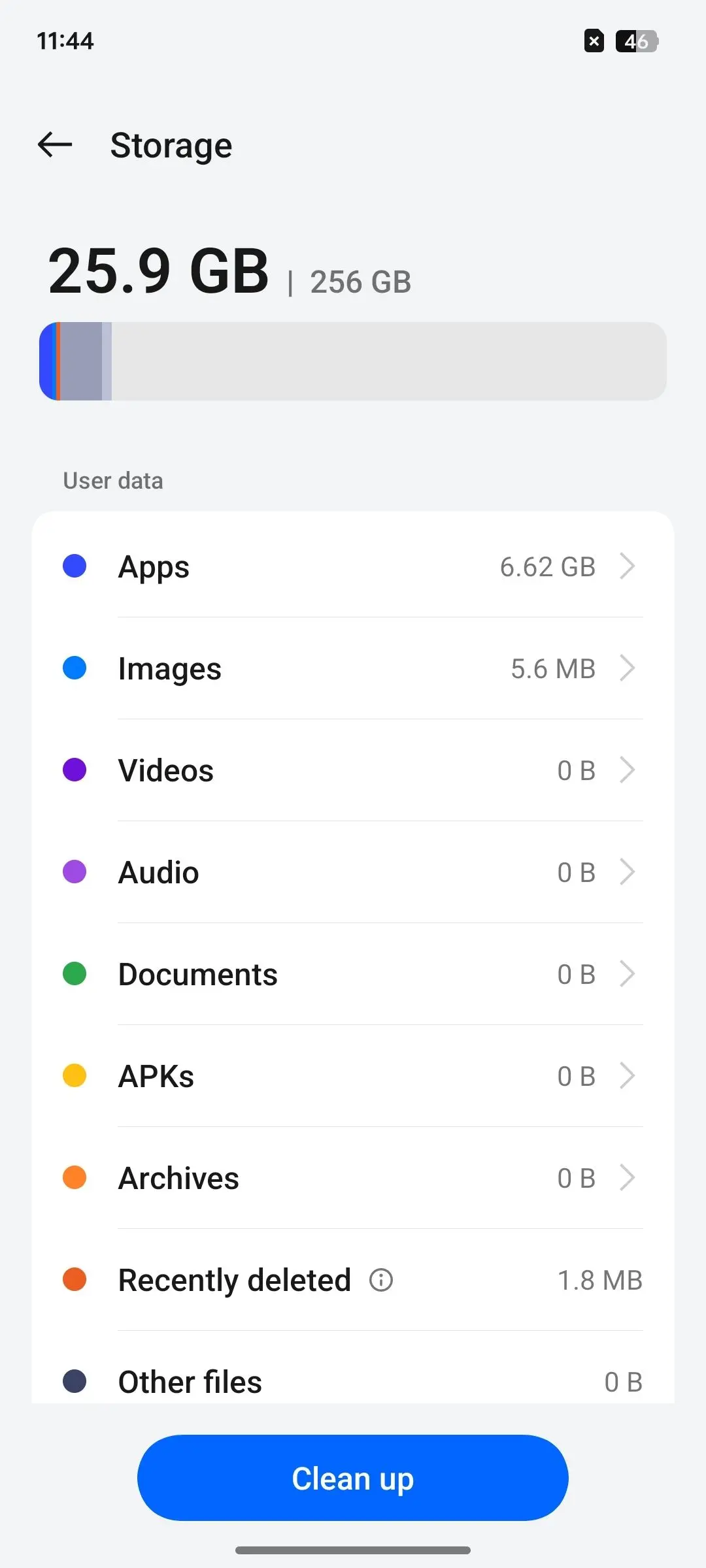Open the Documents category details
Viewport: 706px width, 1568px height.
tap(353, 973)
